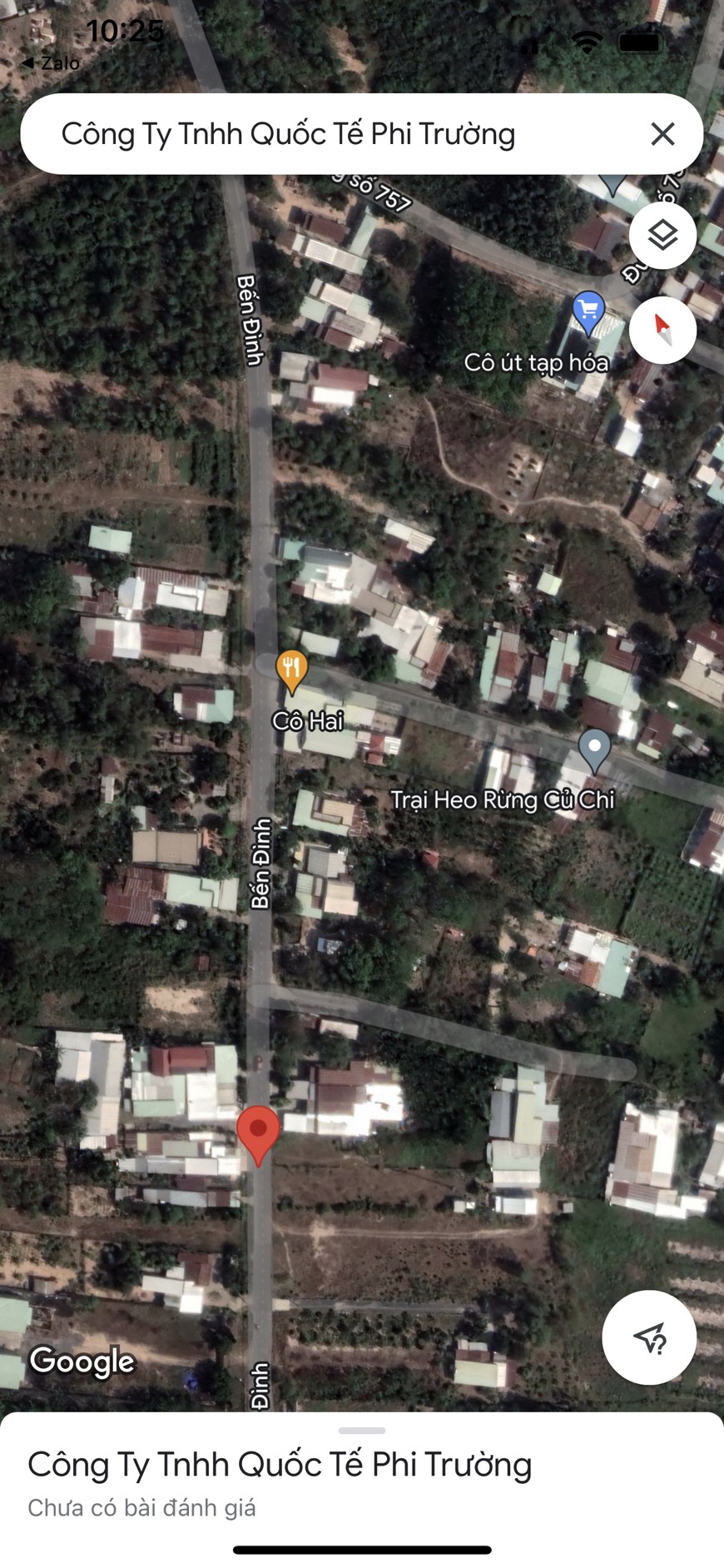Screen dimensions: 724x1568
Task: Return to Zalo via the back link
Action: pos(50,63)
